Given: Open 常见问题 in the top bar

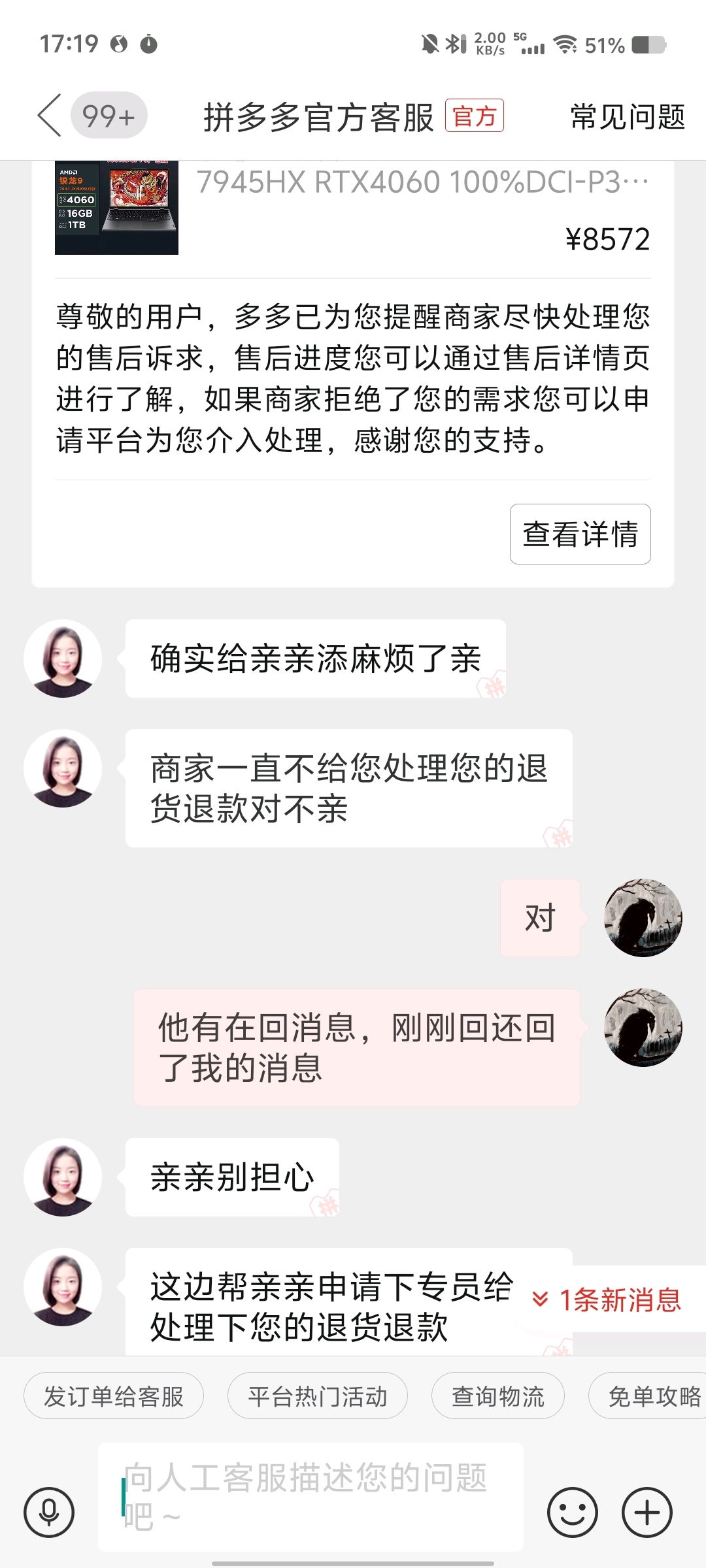Looking at the screenshot, I should tap(628, 117).
